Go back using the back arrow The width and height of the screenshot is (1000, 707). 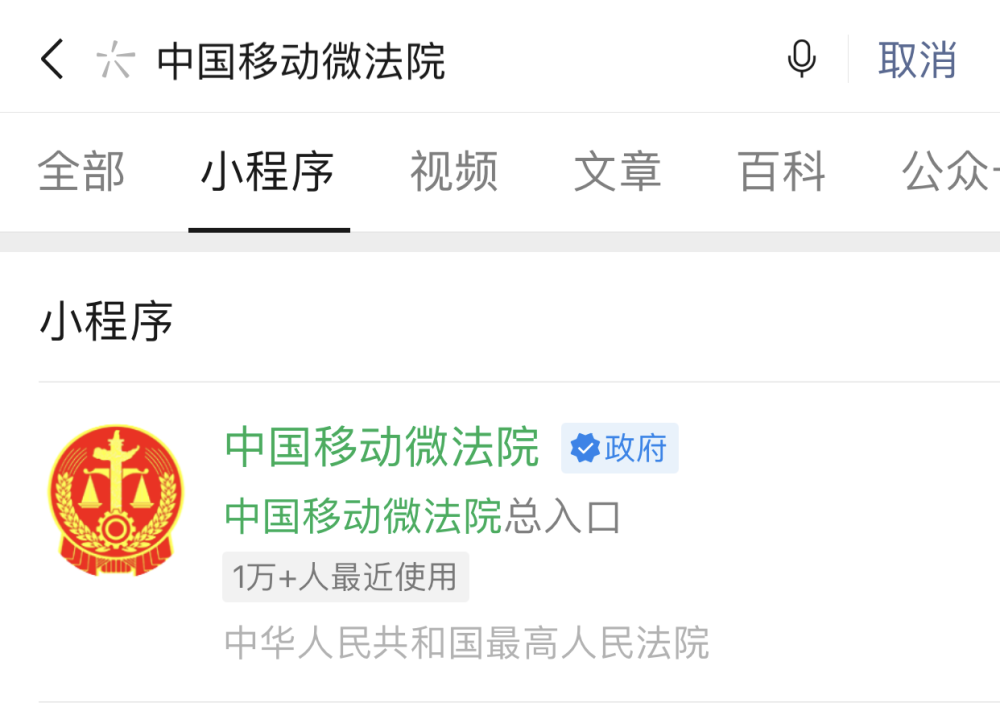52,60
